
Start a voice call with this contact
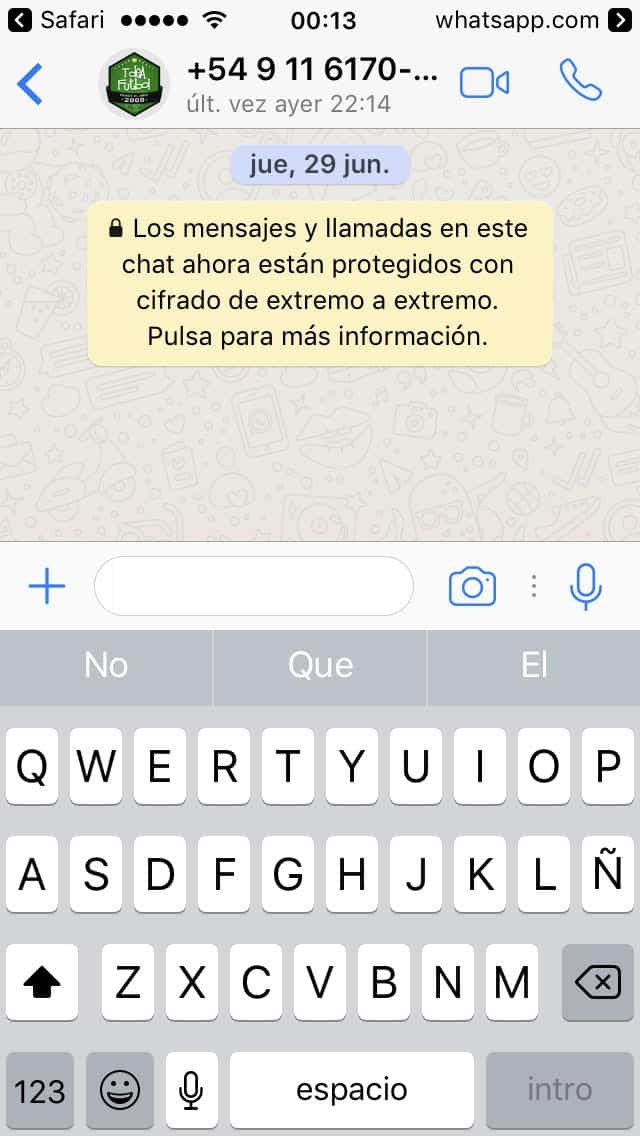point(580,82)
